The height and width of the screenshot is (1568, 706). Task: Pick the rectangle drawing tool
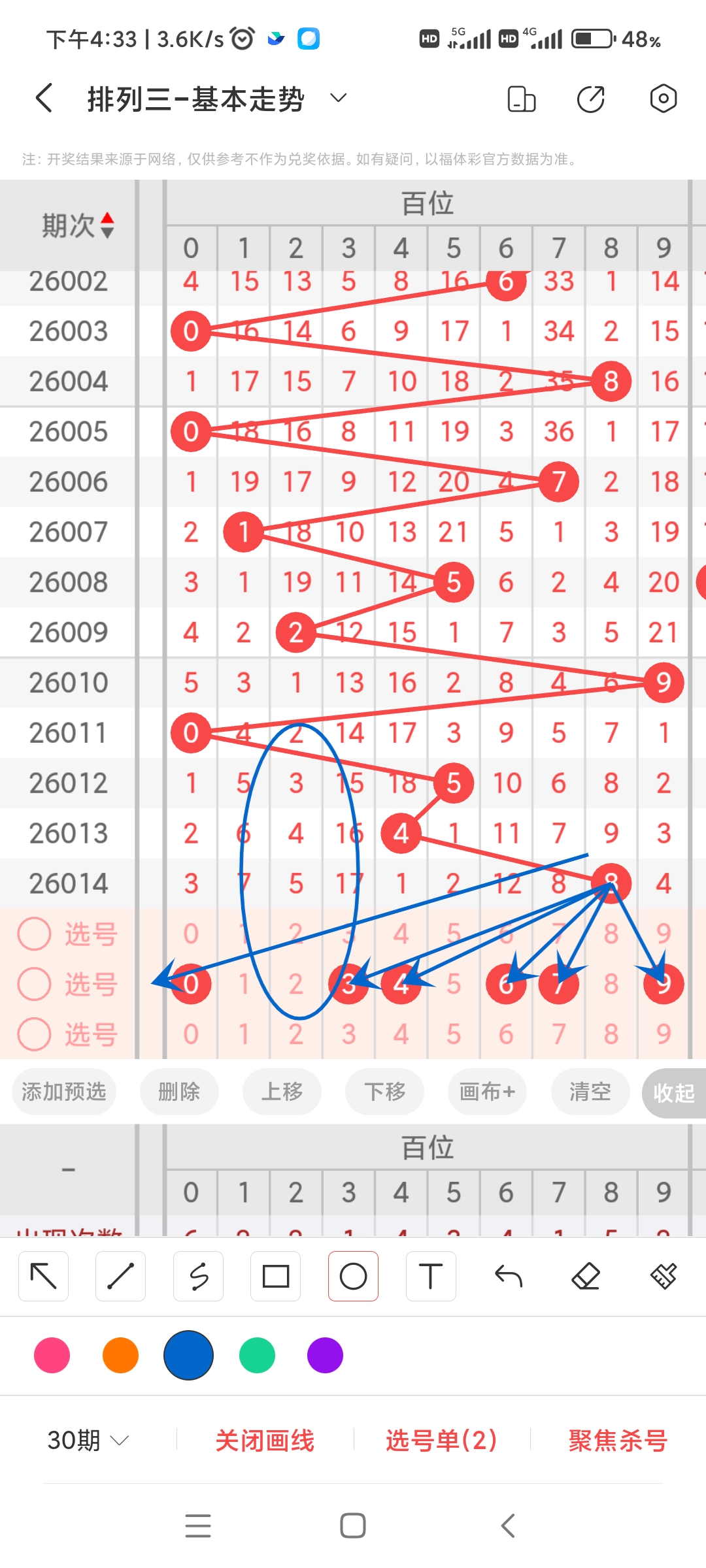pos(276,1276)
